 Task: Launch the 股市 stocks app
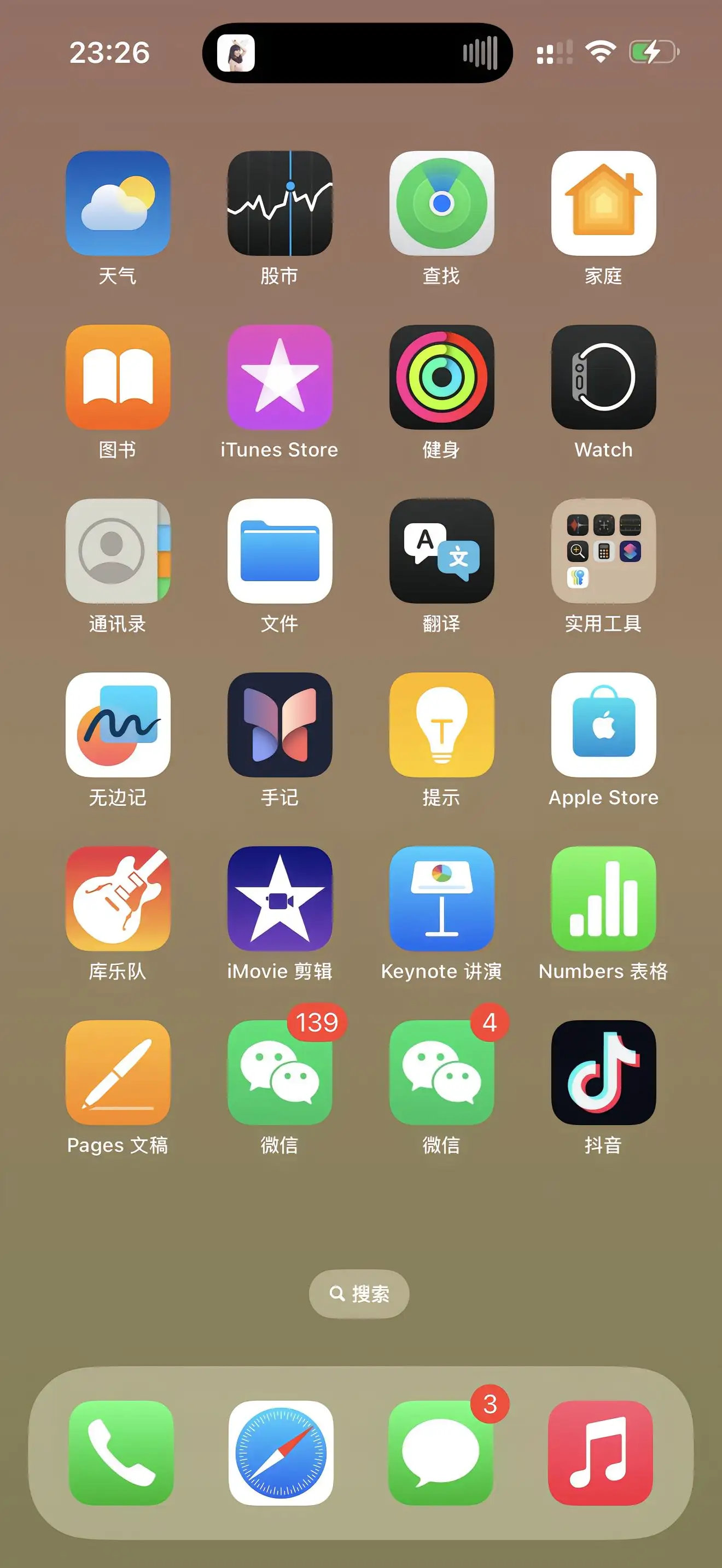[280, 203]
